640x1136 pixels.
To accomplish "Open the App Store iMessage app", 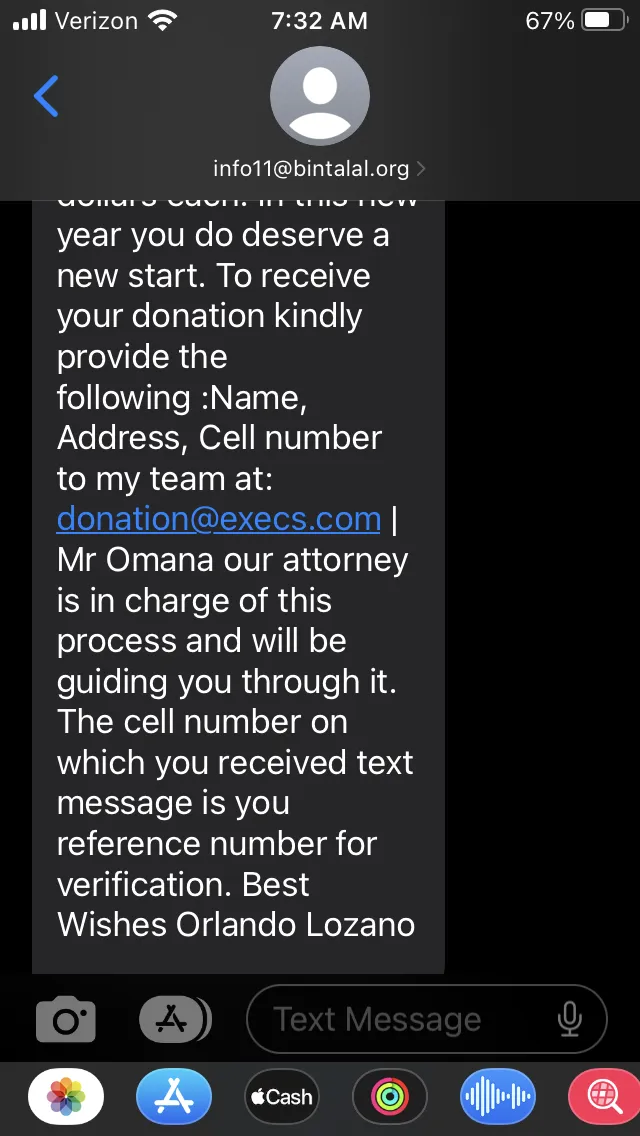I will (x=174, y=1097).
